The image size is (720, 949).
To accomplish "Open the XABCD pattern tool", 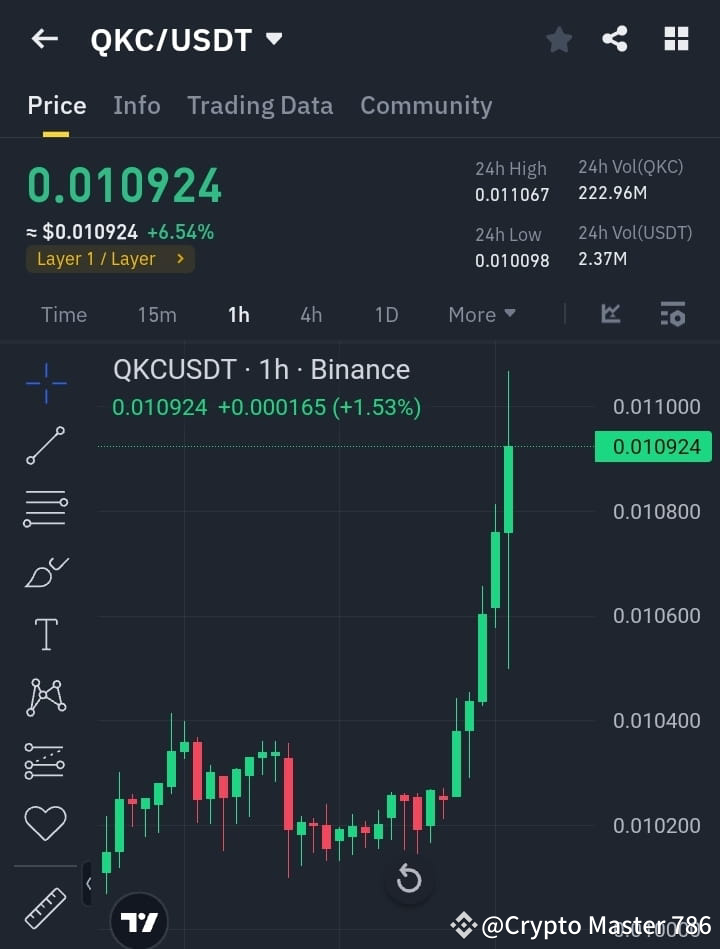I will [44, 697].
